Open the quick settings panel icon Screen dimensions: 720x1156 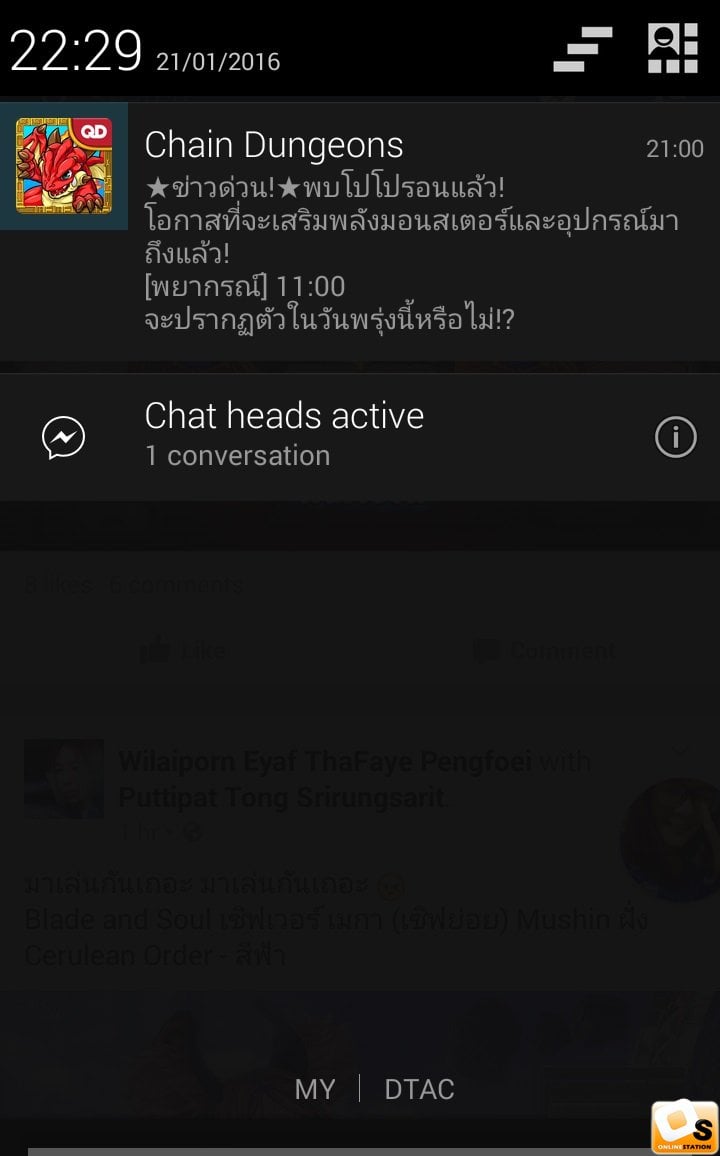(x=672, y=49)
